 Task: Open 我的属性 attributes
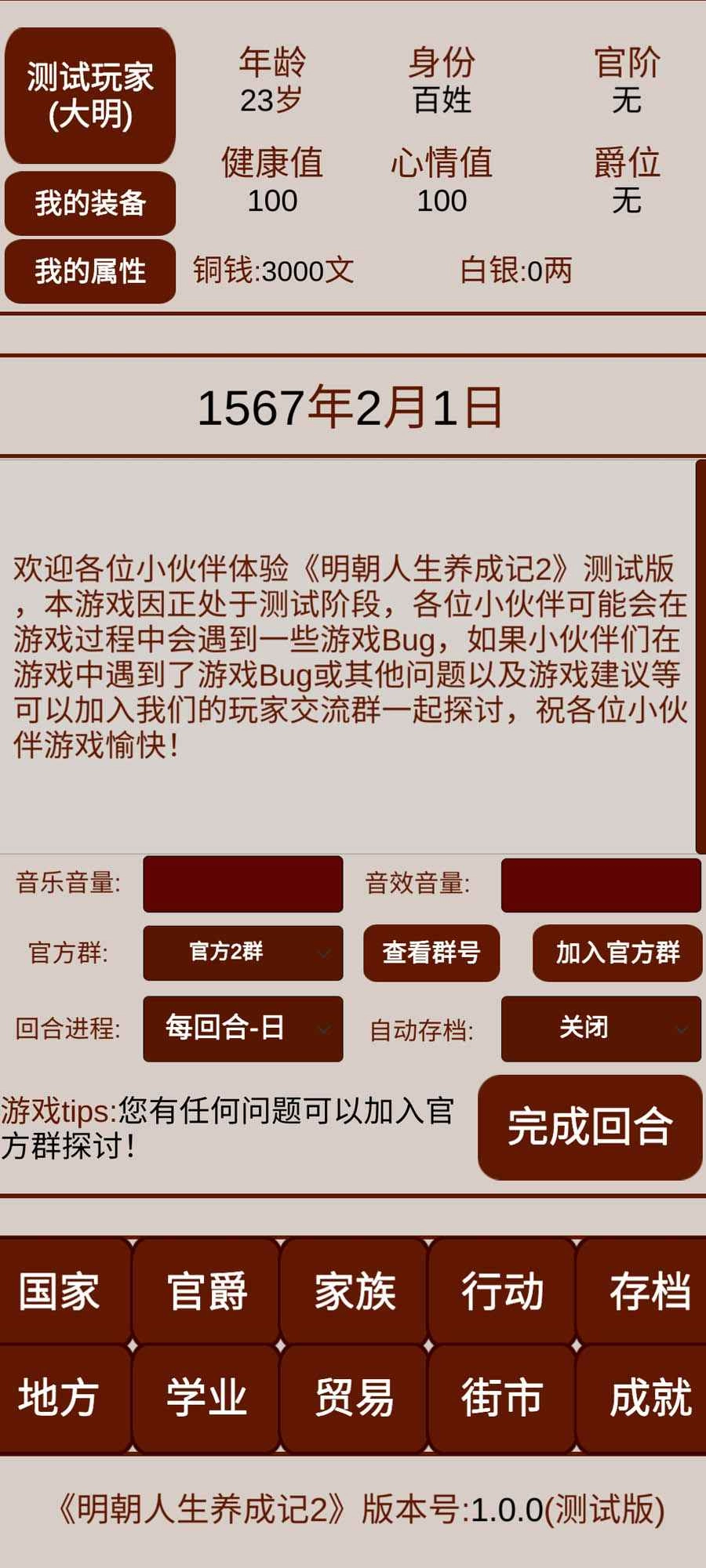tap(90, 271)
